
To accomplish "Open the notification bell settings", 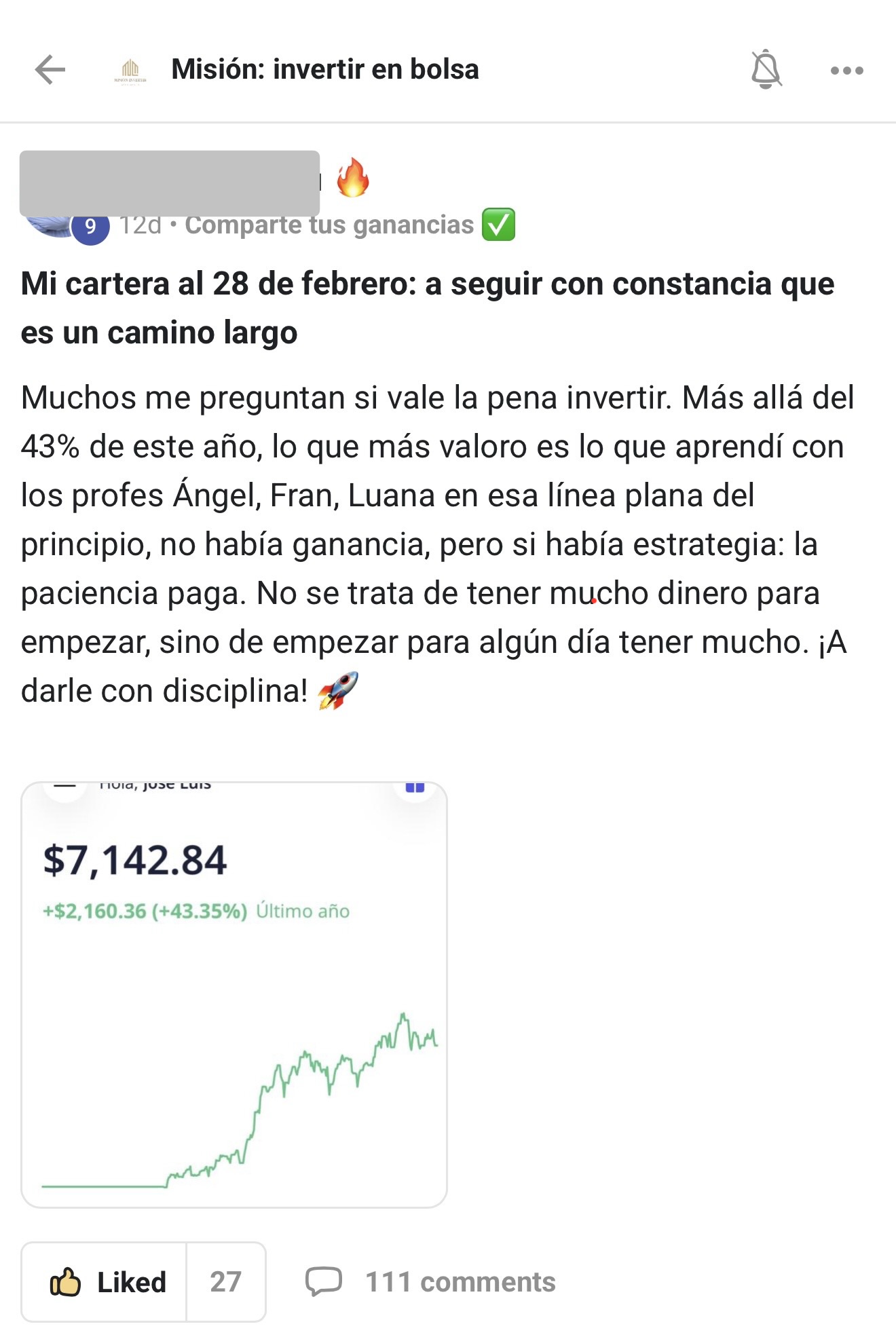I will [x=765, y=68].
